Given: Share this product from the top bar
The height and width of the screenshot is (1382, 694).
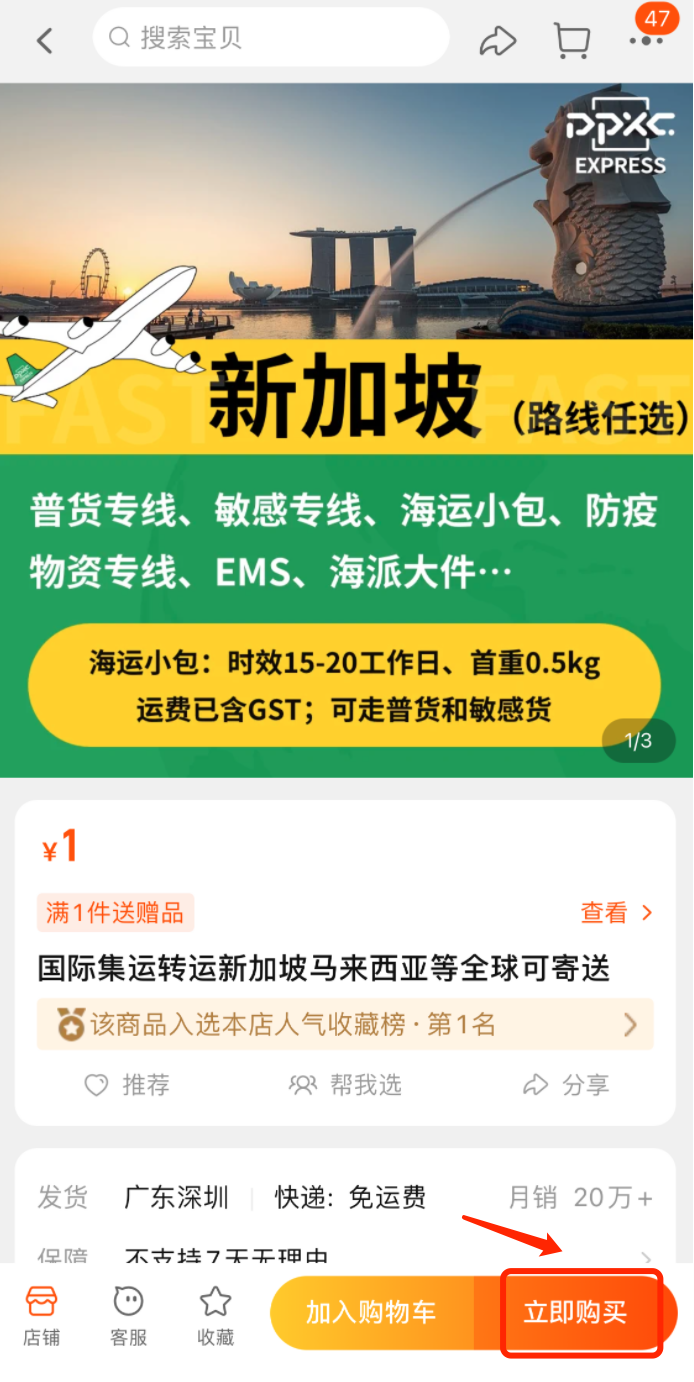Looking at the screenshot, I should (497, 40).
